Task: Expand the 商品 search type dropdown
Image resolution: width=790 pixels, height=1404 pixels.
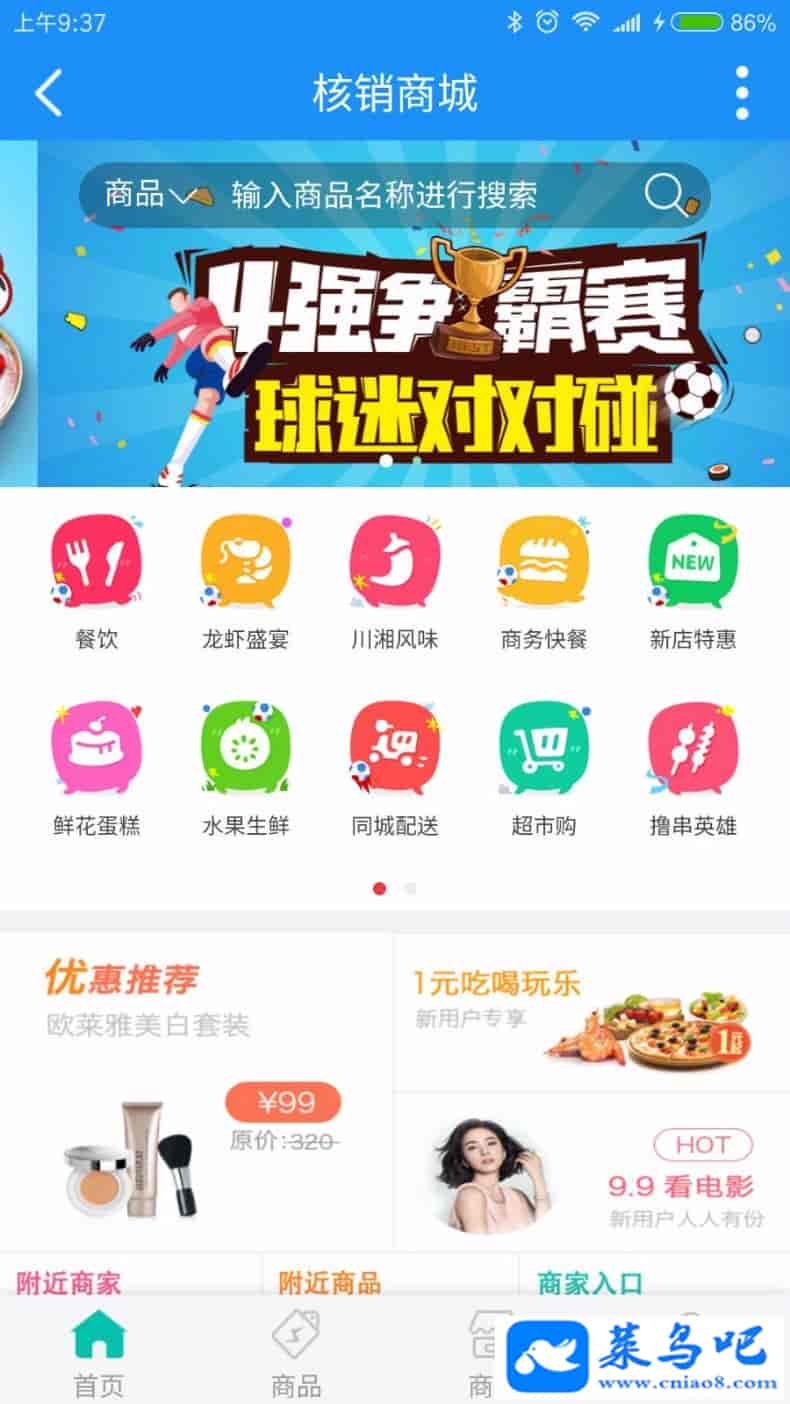Action: [x=146, y=194]
